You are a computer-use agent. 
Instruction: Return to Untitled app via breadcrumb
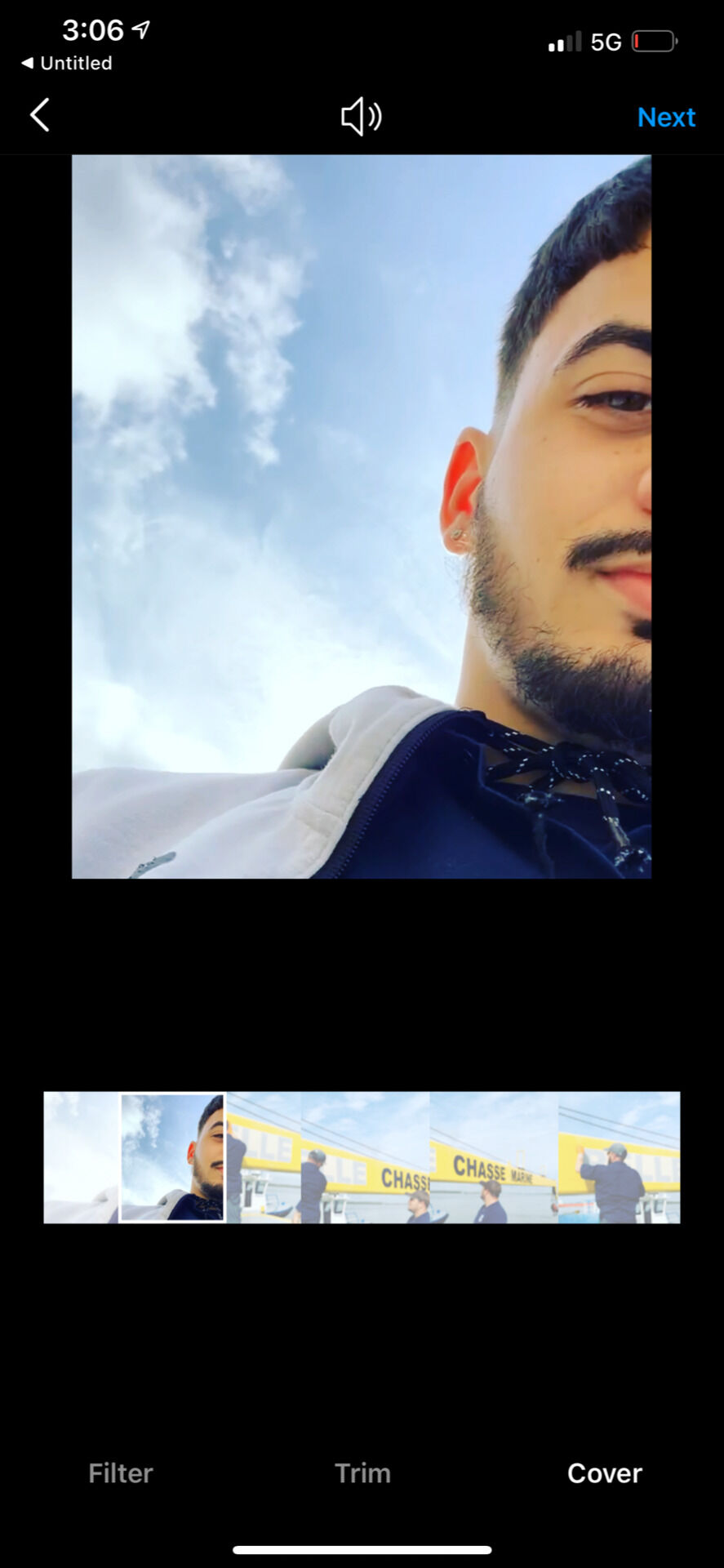[67, 63]
